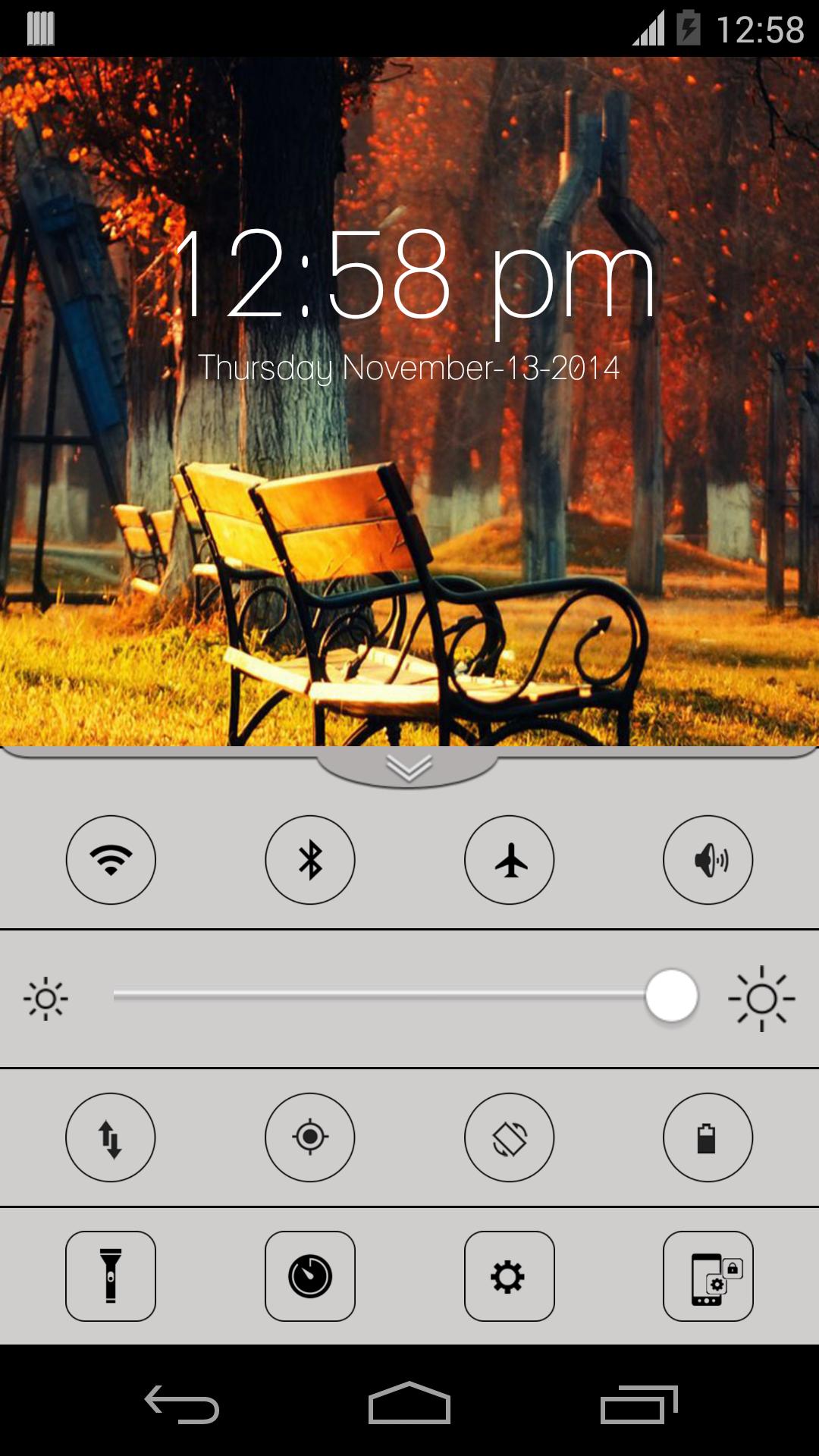Go back using the navigation bar
Screen dimensions: 819x1456
[x=182, y=1404]
